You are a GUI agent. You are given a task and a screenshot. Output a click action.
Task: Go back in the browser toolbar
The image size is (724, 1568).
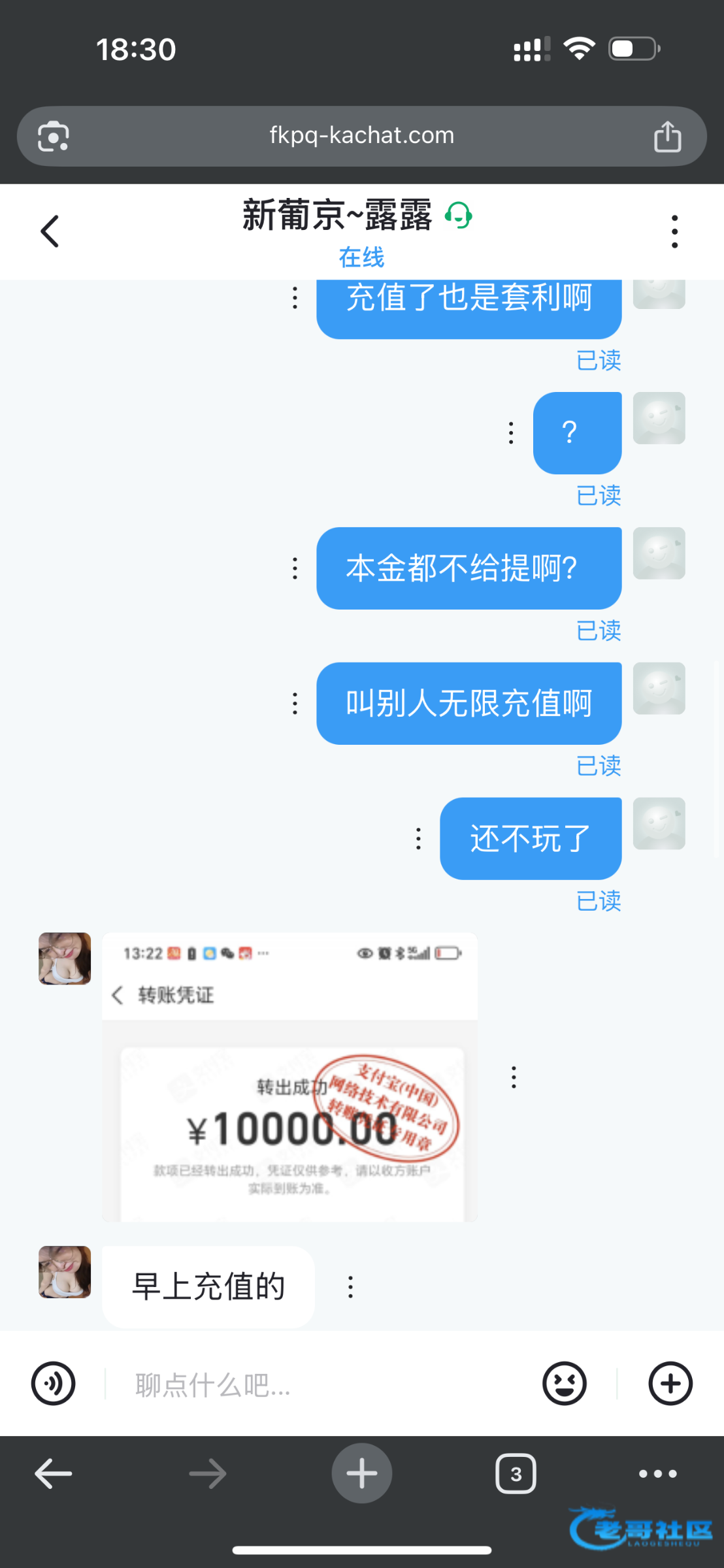click(x=54, y=1474)
